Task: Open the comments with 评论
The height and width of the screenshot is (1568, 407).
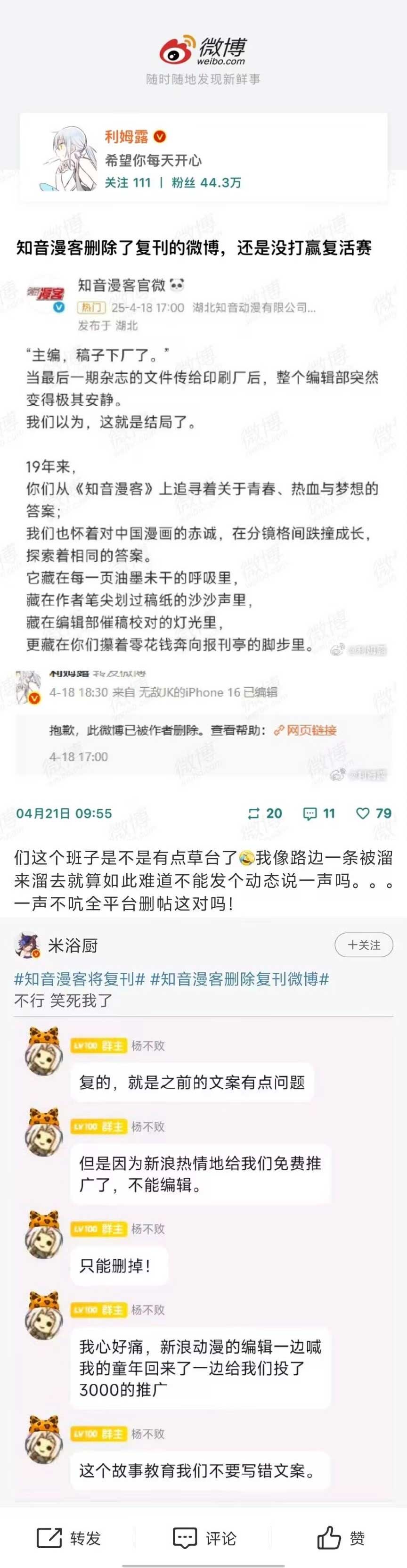Action: point(203,1538)
